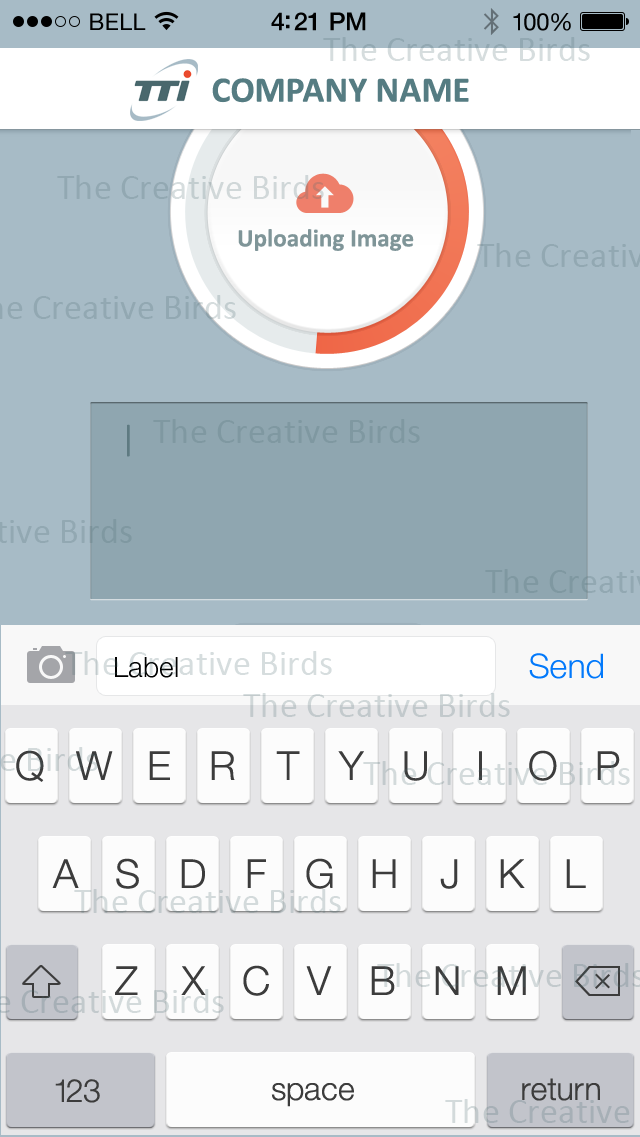This screenshot has width=640, height=1137.
Task: Tap the large gray text area
Action: [x=338, y=500]
